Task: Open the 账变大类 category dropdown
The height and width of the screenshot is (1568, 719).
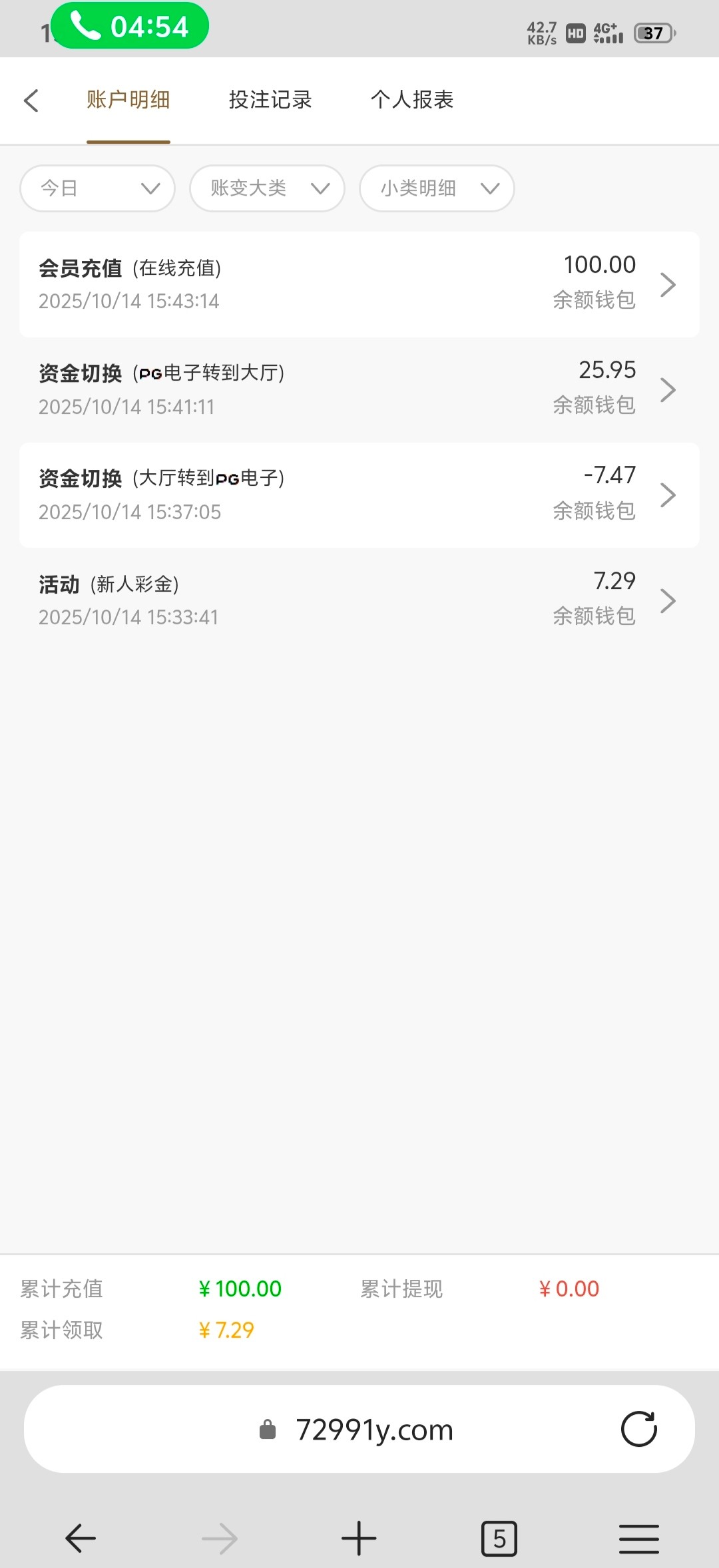Action: [x=266, y=188]
